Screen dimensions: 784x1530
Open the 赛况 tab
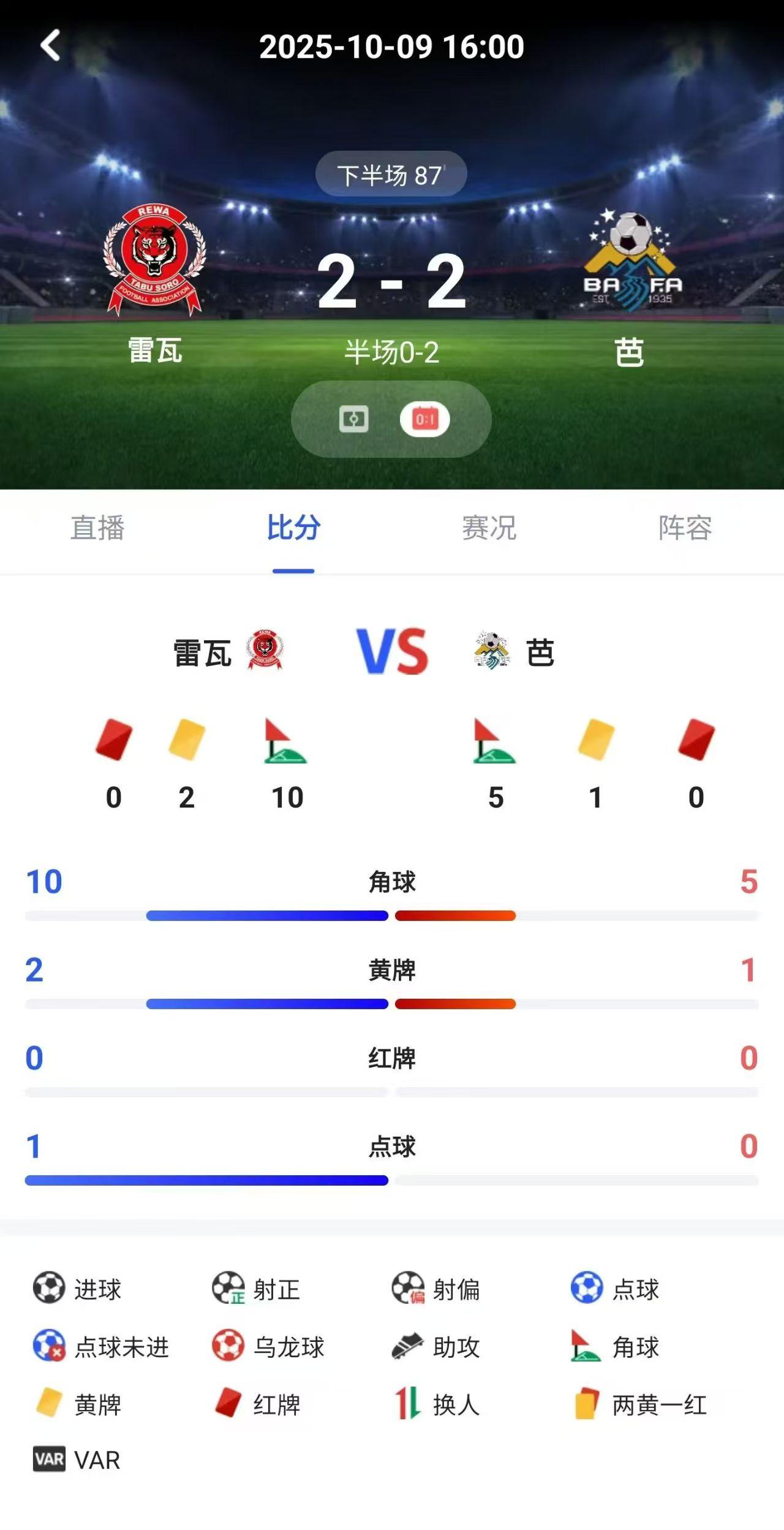(x=489, y=528)
